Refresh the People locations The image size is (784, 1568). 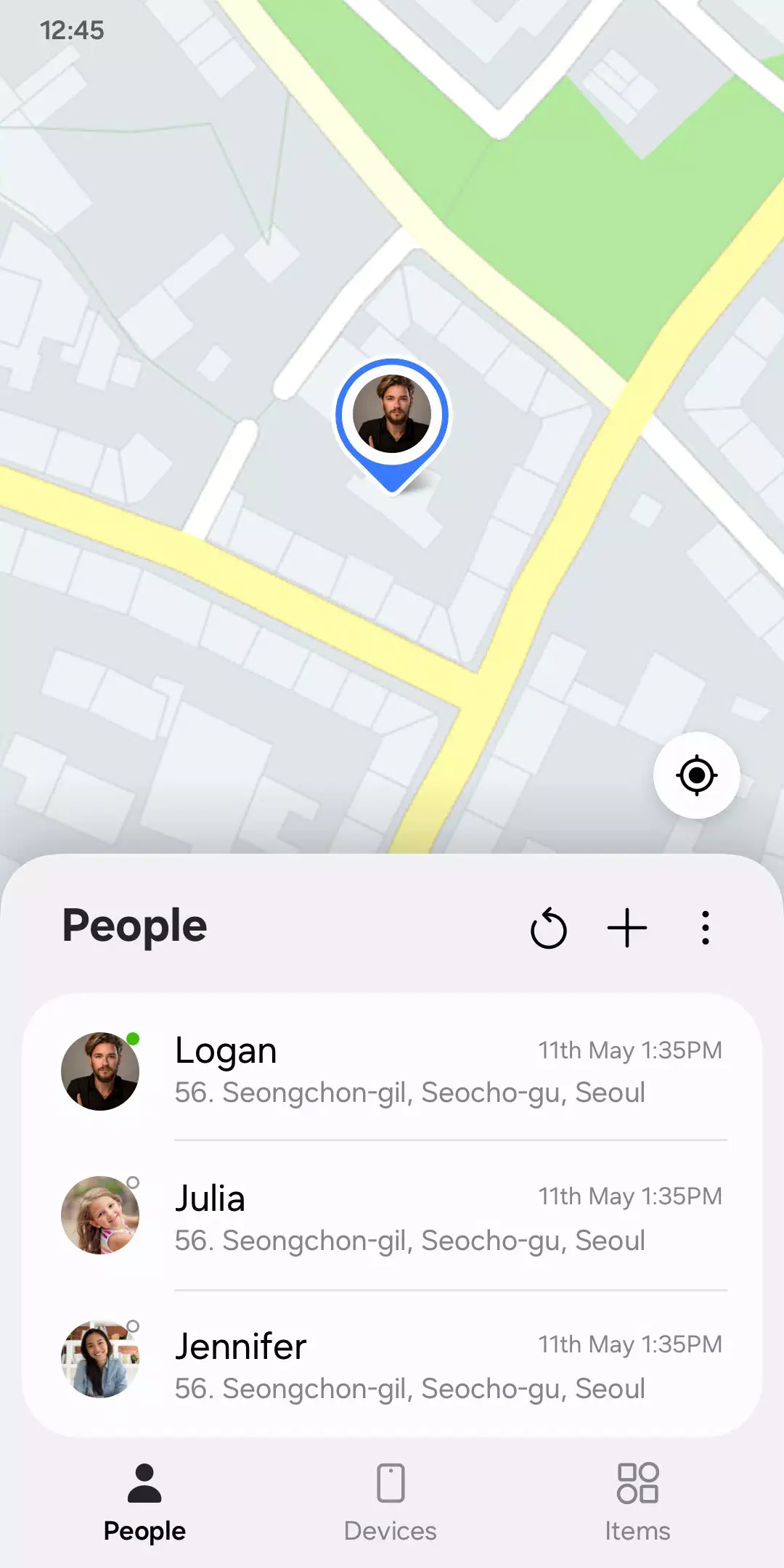(x=549, y=928)
